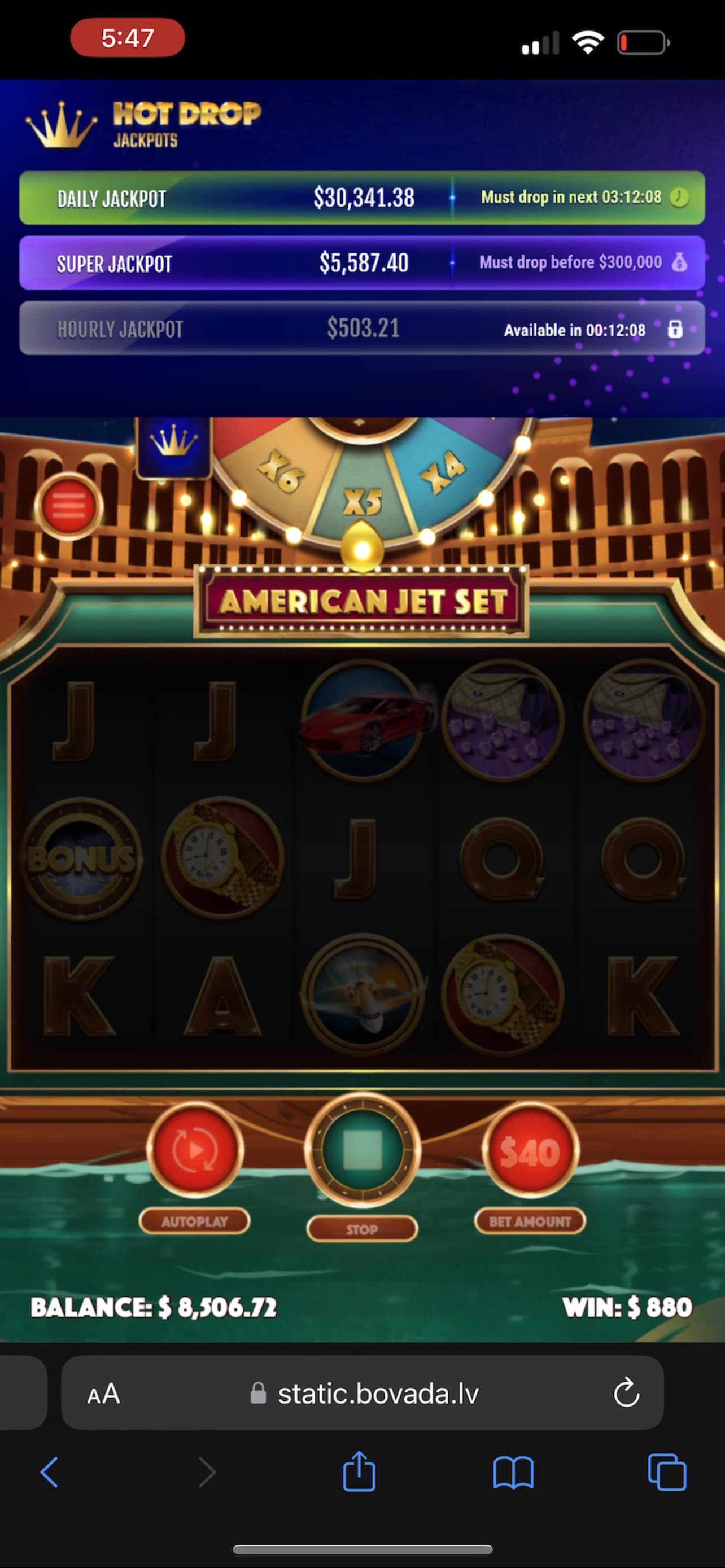
Task: Show open Safari tabs
Action: (667, 1473)
